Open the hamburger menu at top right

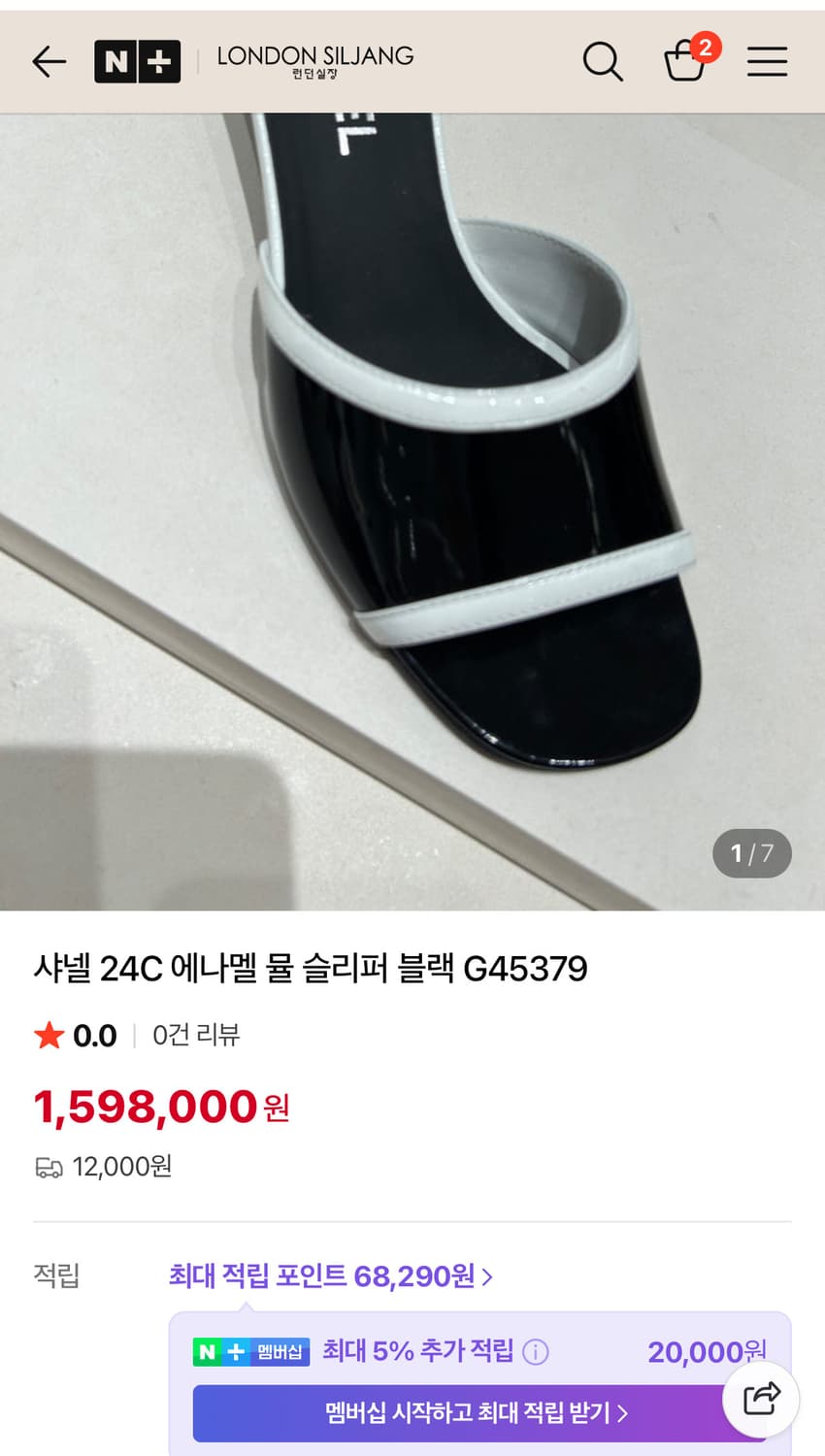click(767, 61)
